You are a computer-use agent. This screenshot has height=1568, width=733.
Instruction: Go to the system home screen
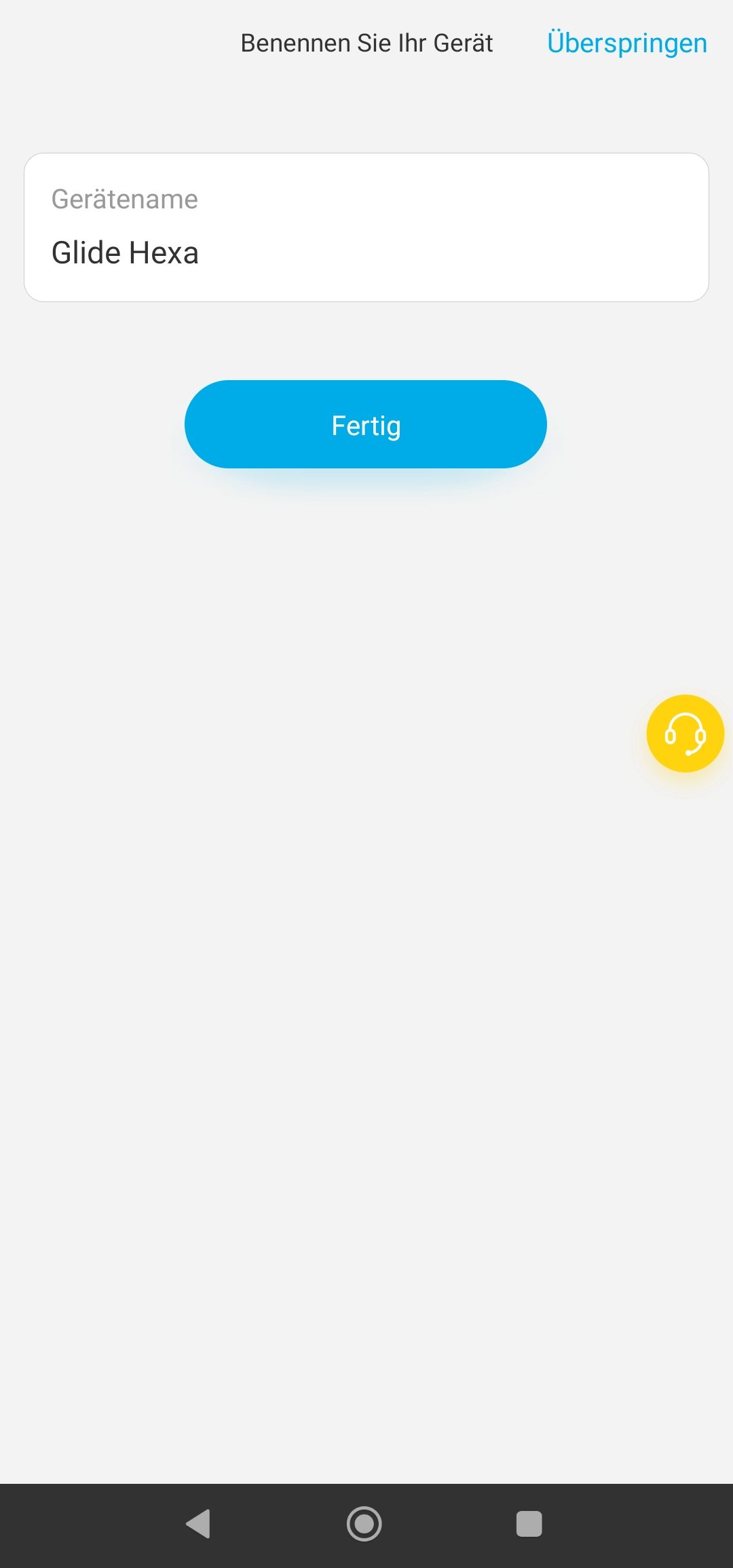[x=364, y=1524]
